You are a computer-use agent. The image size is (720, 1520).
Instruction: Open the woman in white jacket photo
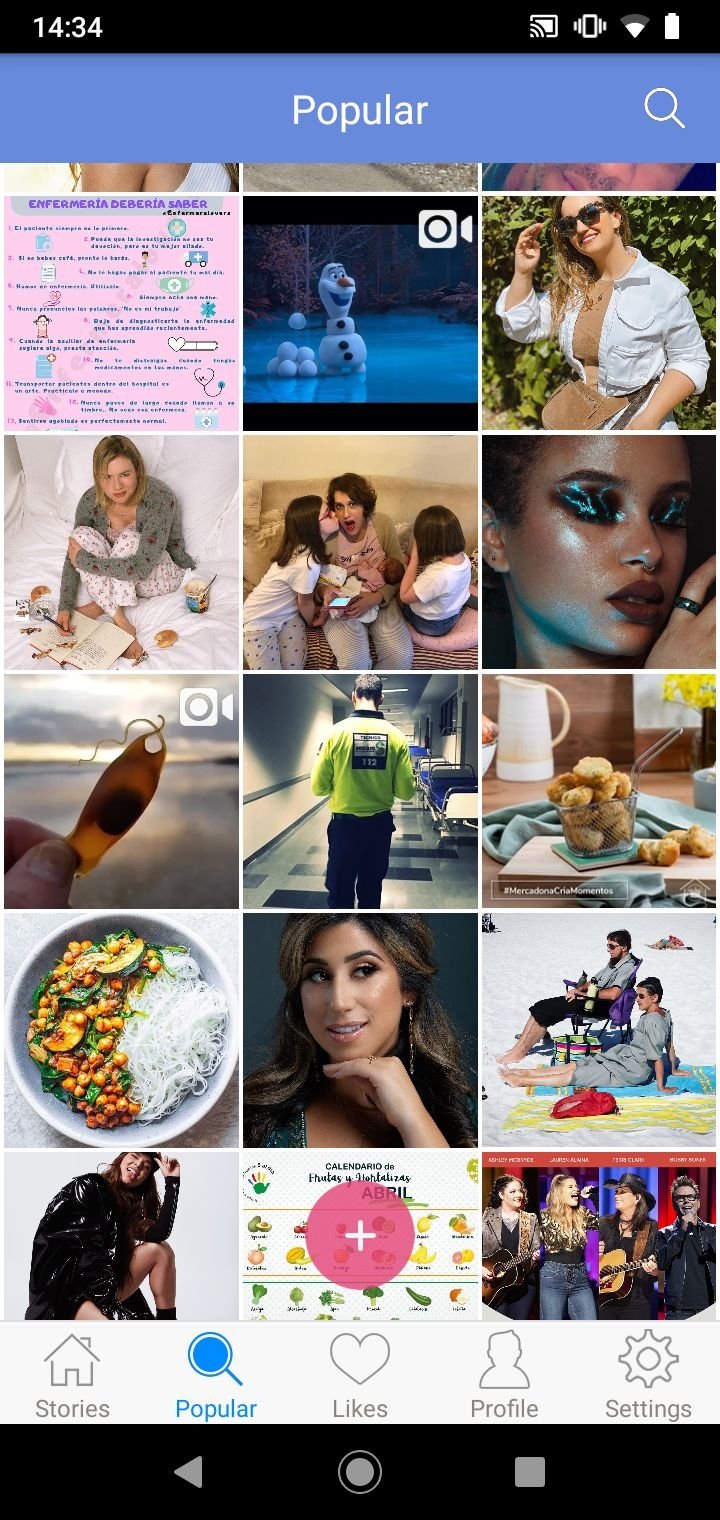(598, 313)
